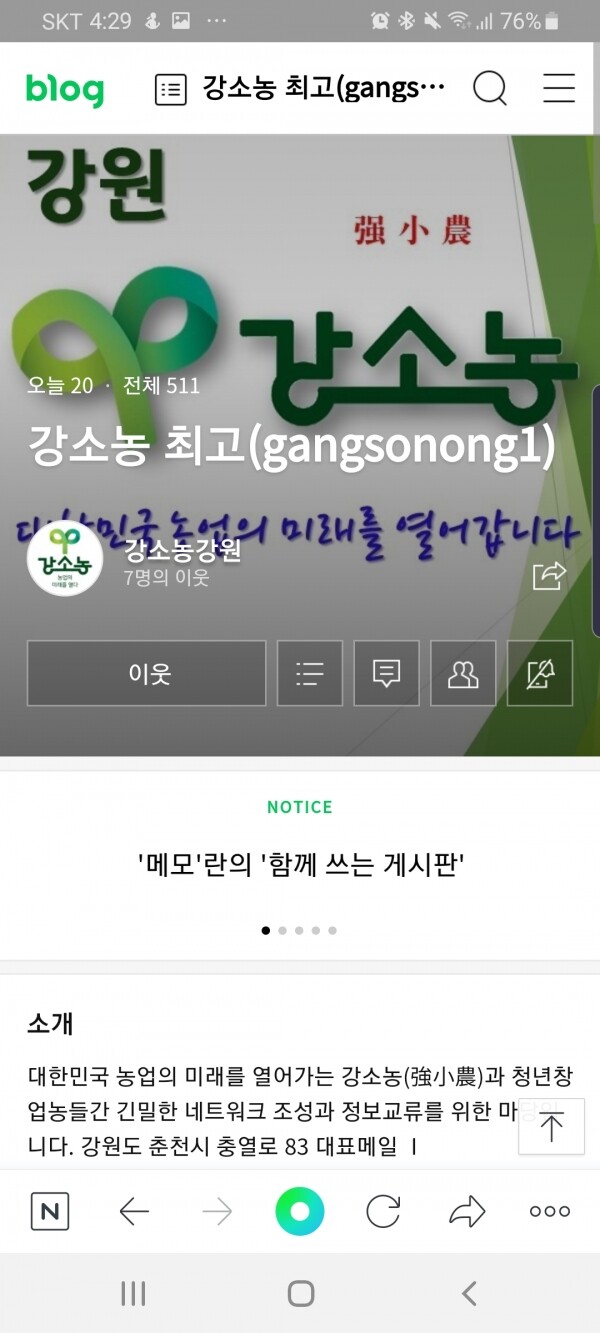Share the page from browser toolbar

click(466, 1213)
